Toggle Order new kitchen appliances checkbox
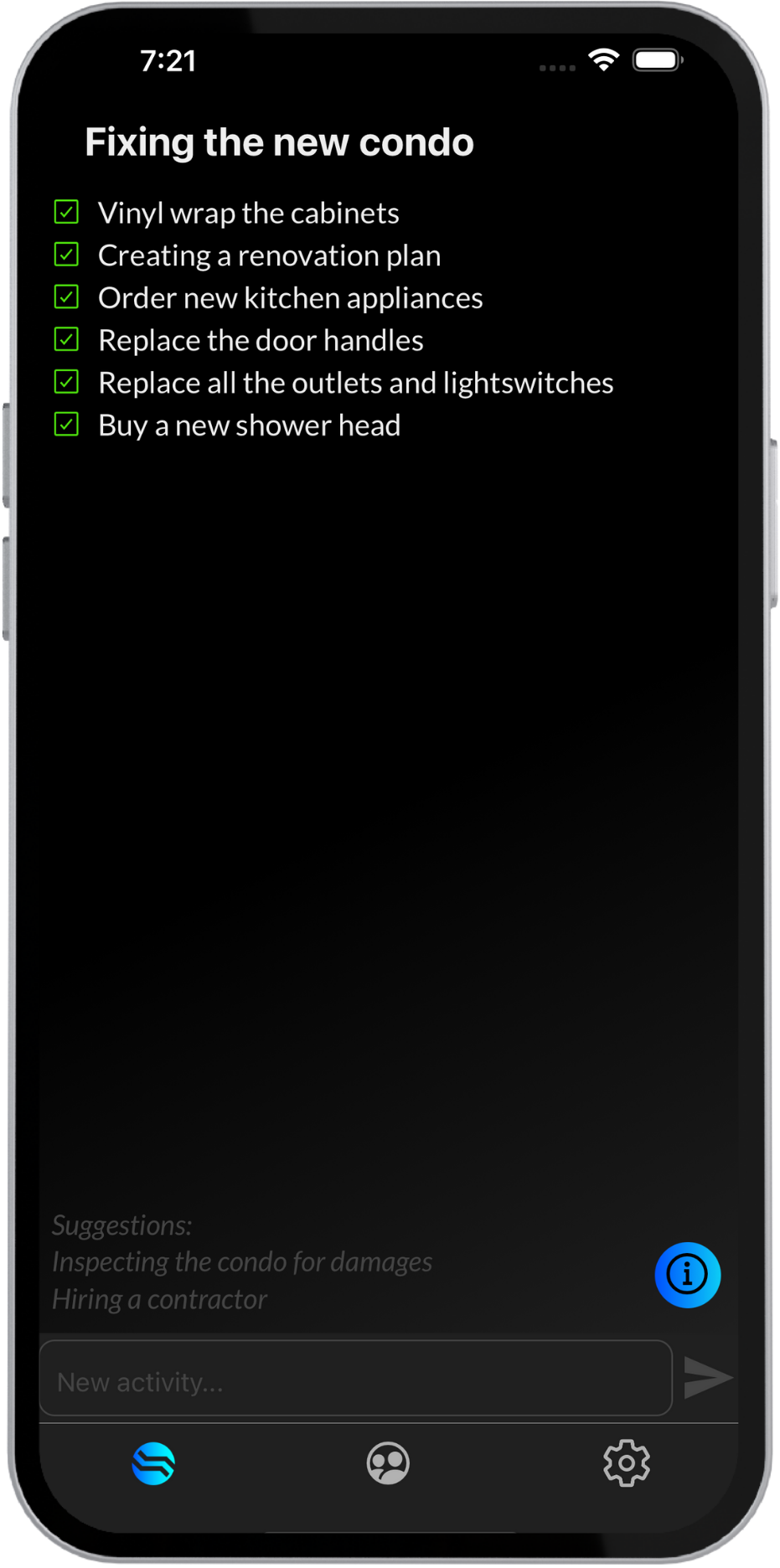780x1568 pixels. (x=66, y=297)
